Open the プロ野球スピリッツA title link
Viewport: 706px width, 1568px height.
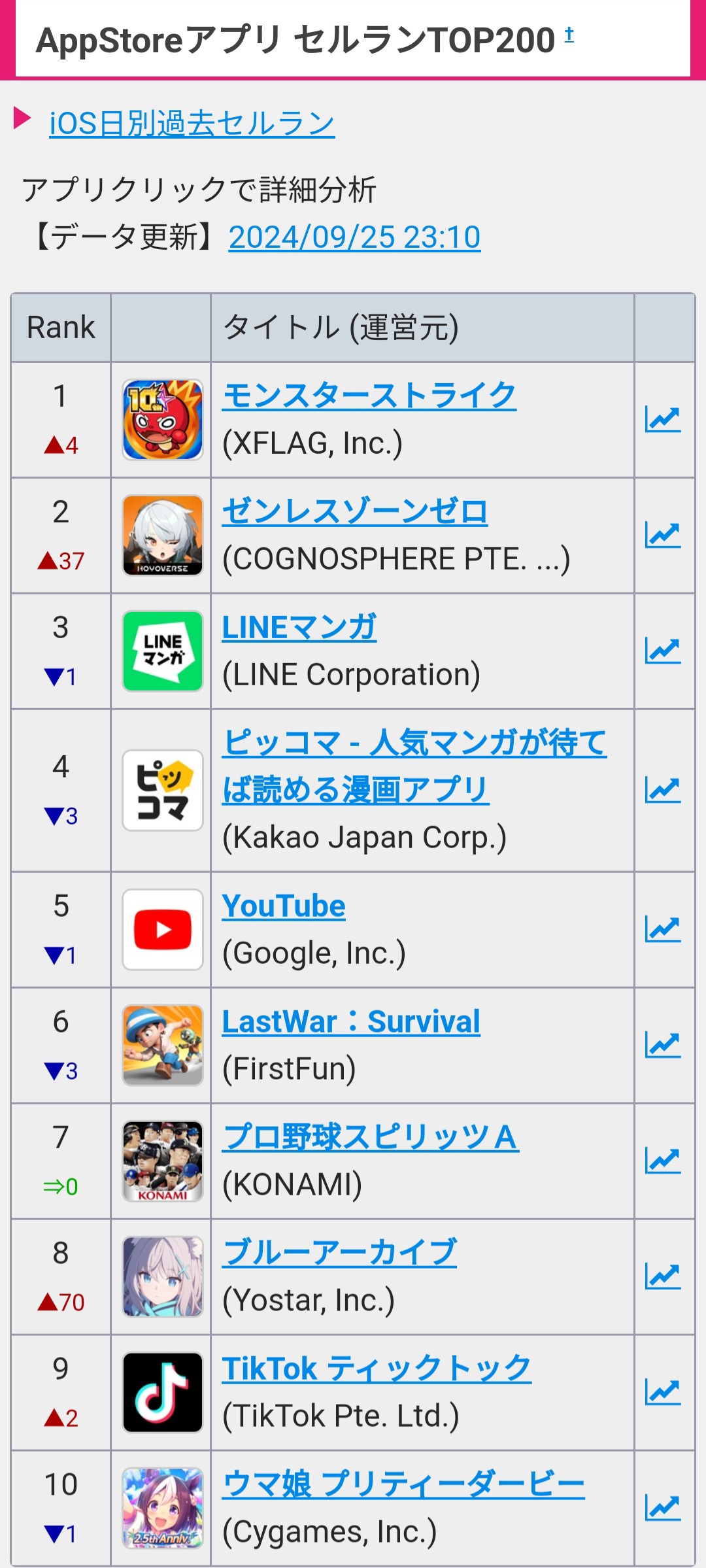(x=371, y=1138)
